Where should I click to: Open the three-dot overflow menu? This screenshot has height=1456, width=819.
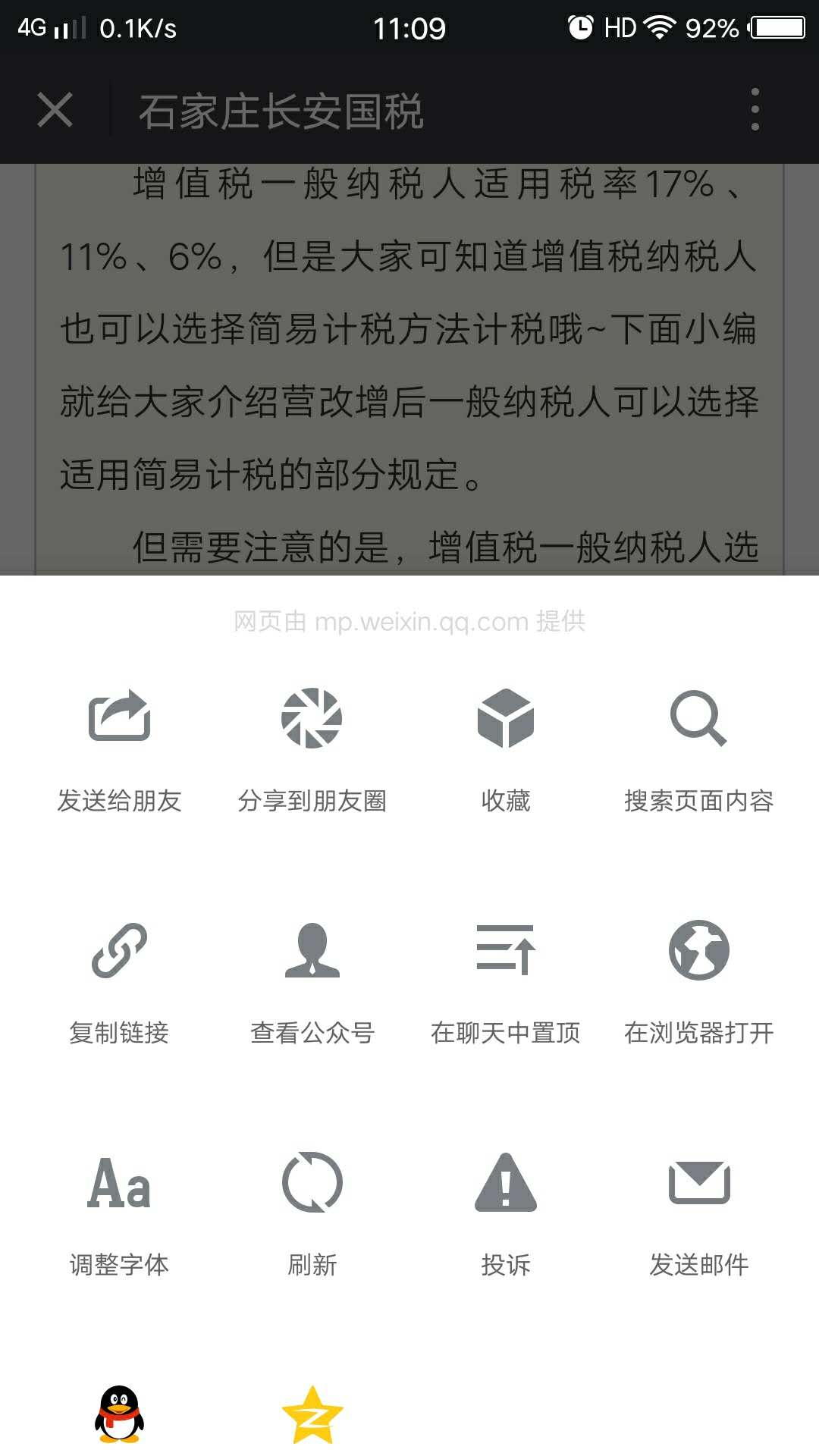tap(755, 109)
